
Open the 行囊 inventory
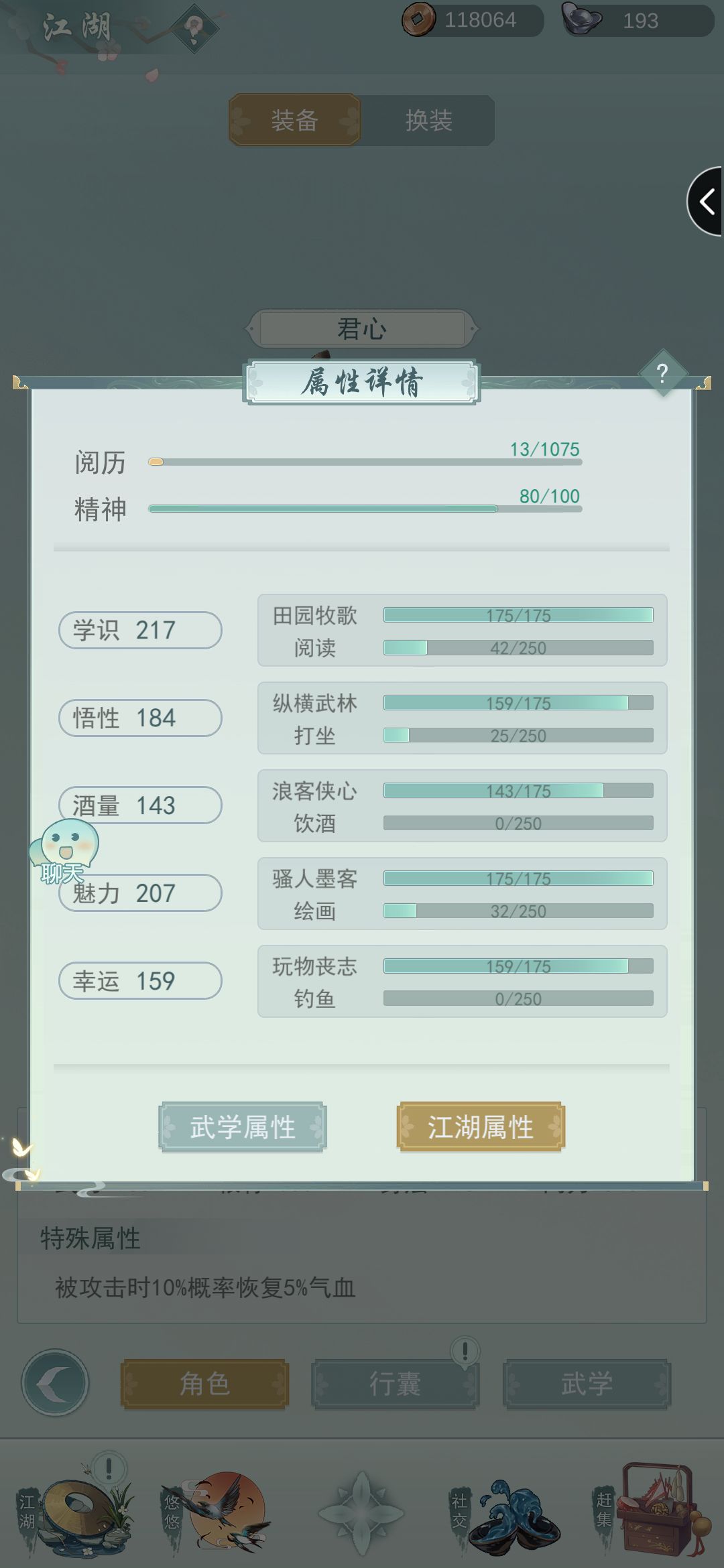(x=395, y=1384)
